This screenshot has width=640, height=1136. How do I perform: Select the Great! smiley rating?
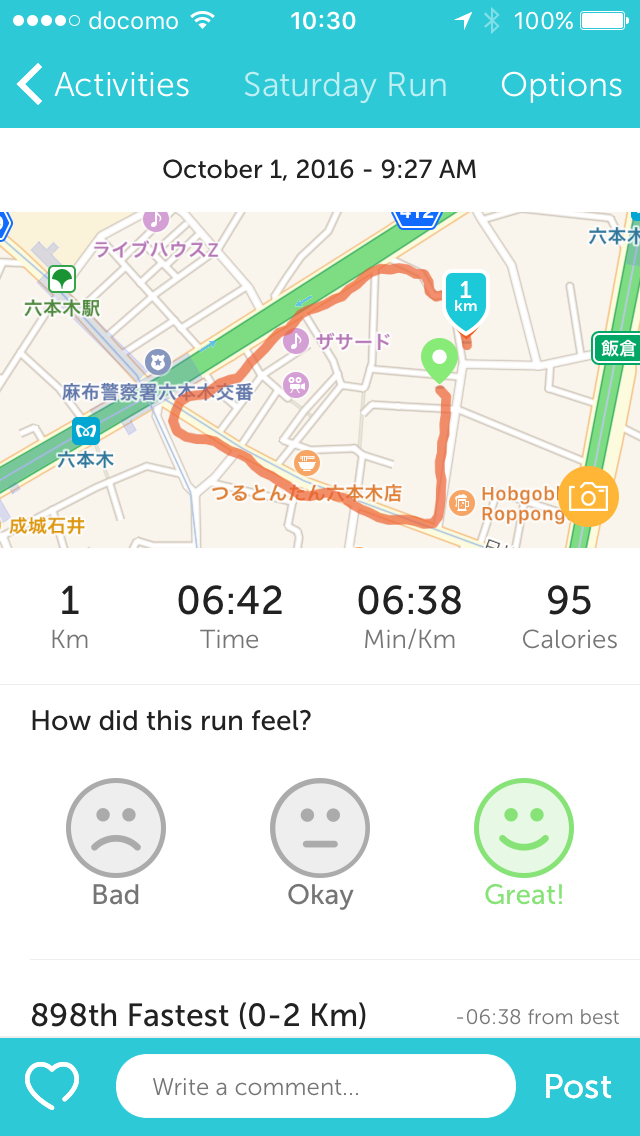point(524,828)
